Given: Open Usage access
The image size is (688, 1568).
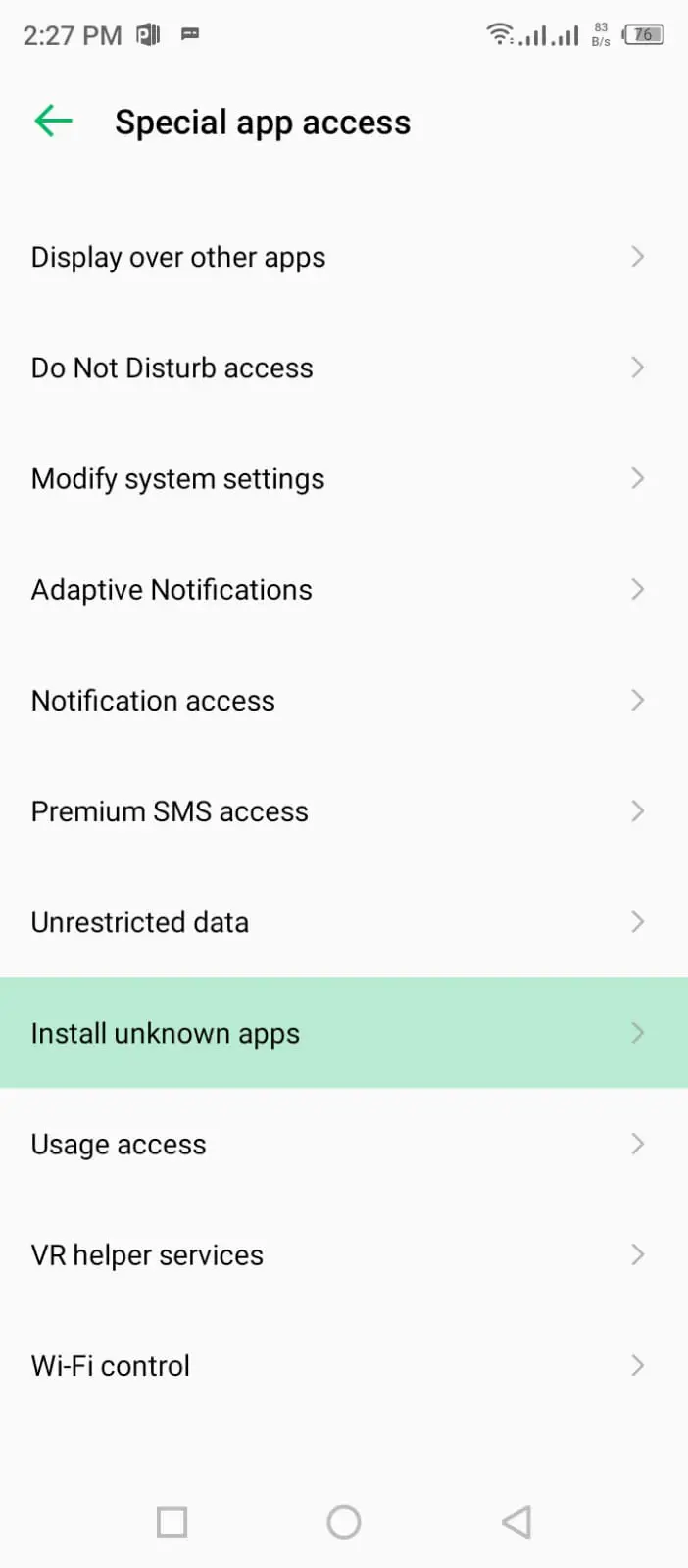Looking at the screenshot, I should [x=344, y=1143].
